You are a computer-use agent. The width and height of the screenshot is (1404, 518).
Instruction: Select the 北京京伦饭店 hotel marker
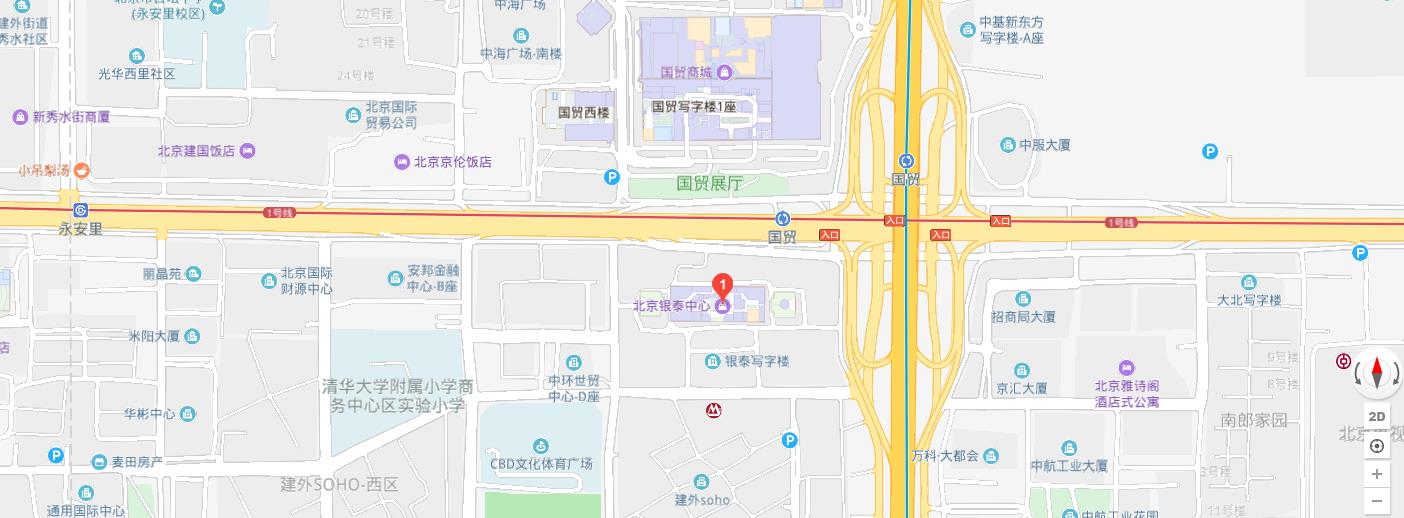point(402,162)
